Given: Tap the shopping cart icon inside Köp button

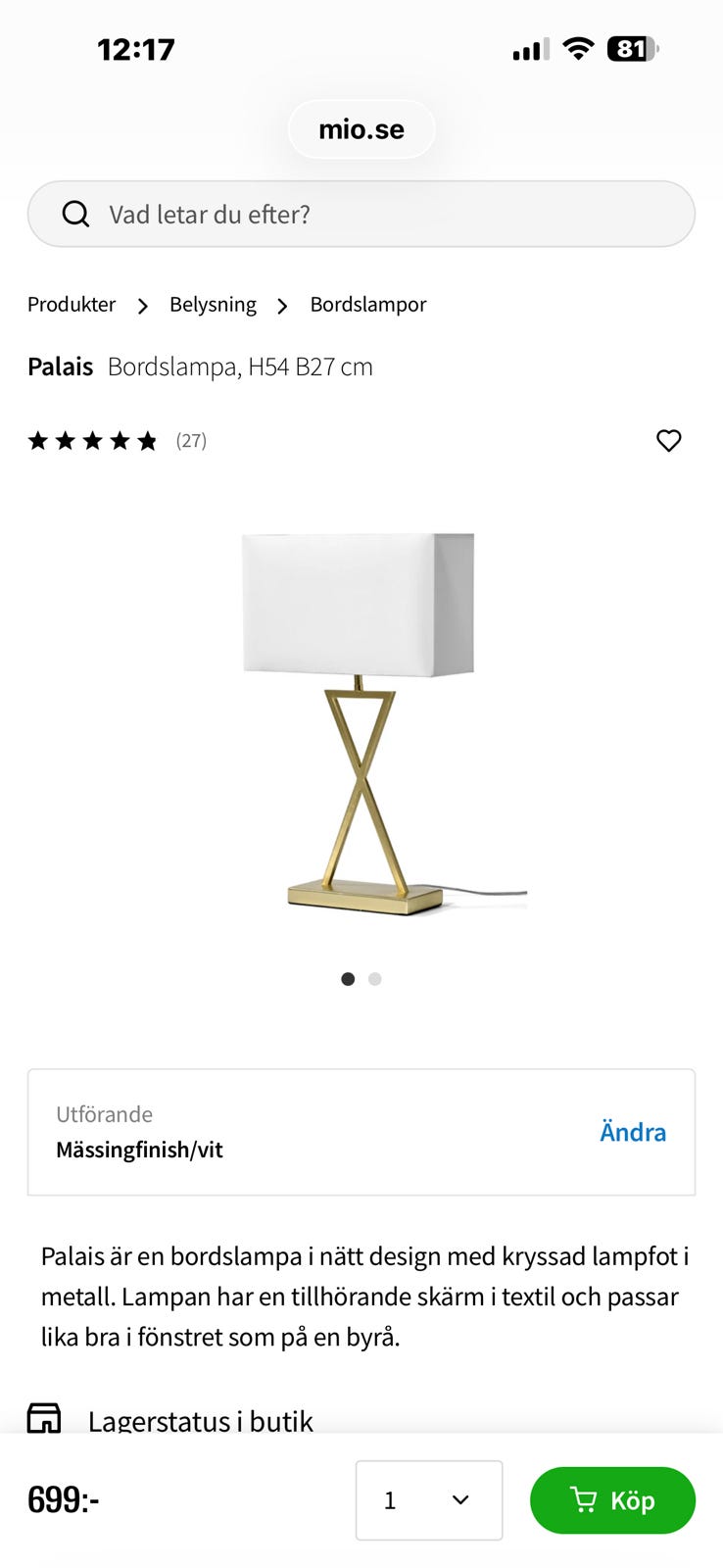Looking at the screenshot, I should (x=585, y=1499).
